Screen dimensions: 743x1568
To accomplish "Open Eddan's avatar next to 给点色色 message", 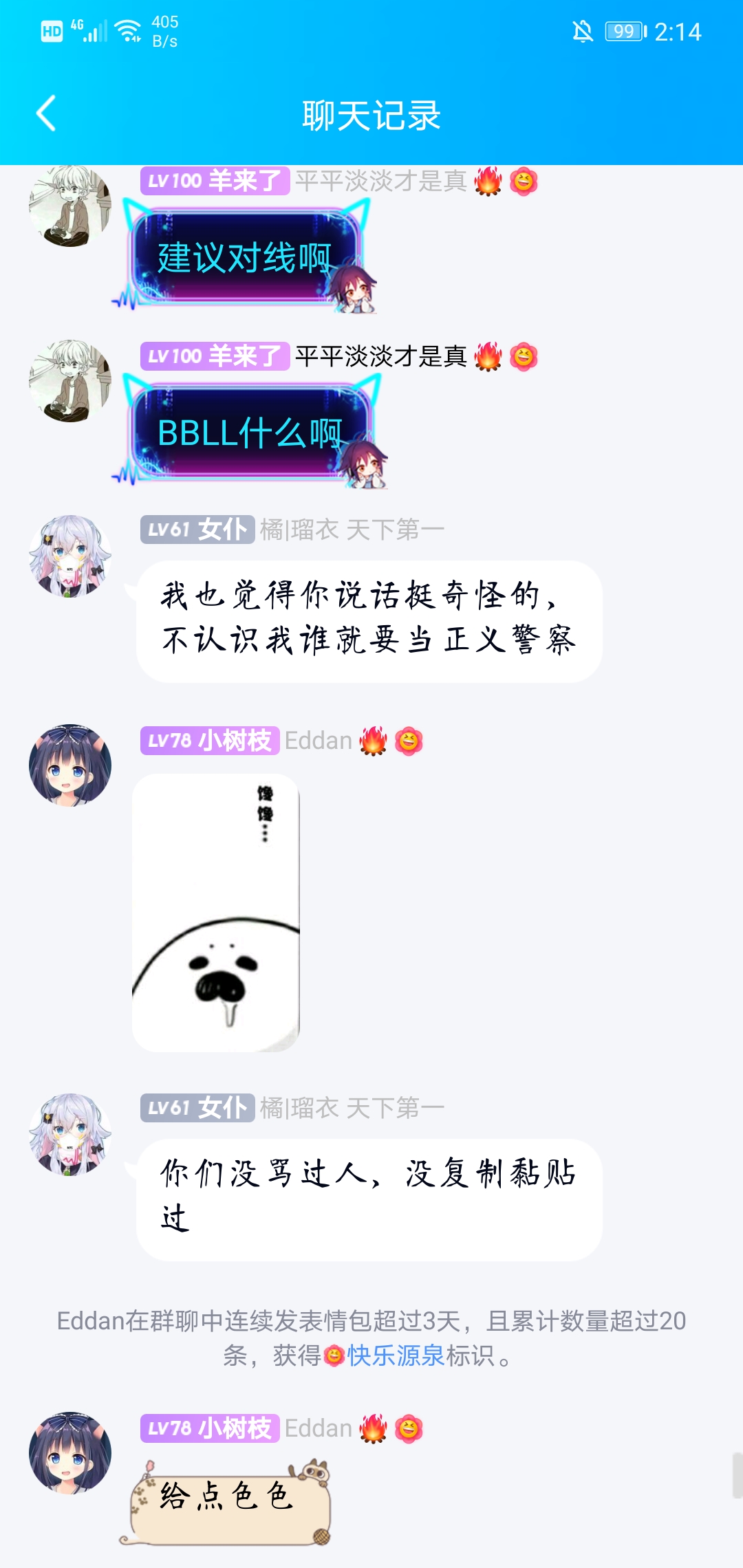I will point(70,1452).
